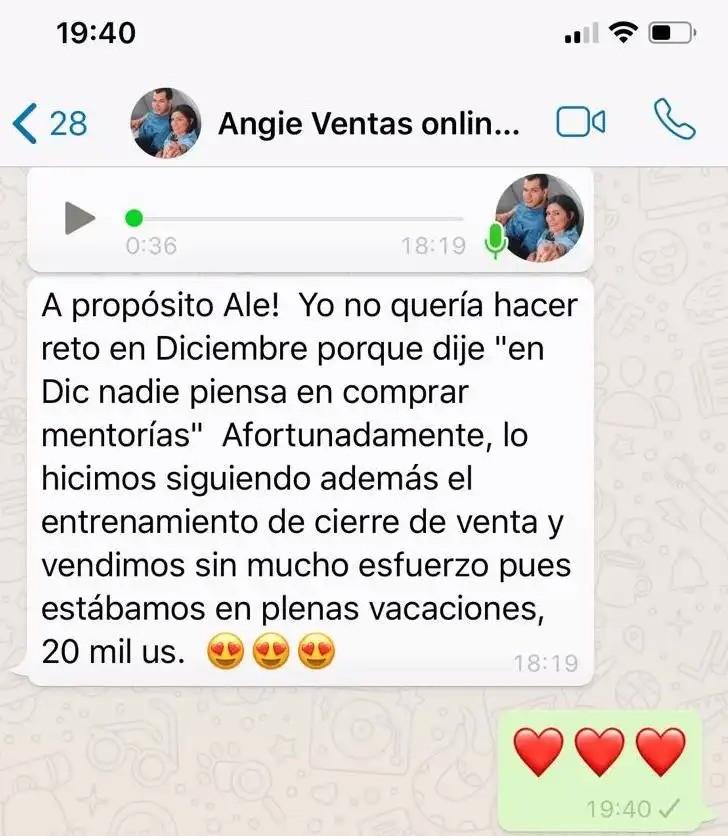Viewport: 728px width, 836px height.
Task: Open Angie Ventas online contact info
Action: (368, 124)
